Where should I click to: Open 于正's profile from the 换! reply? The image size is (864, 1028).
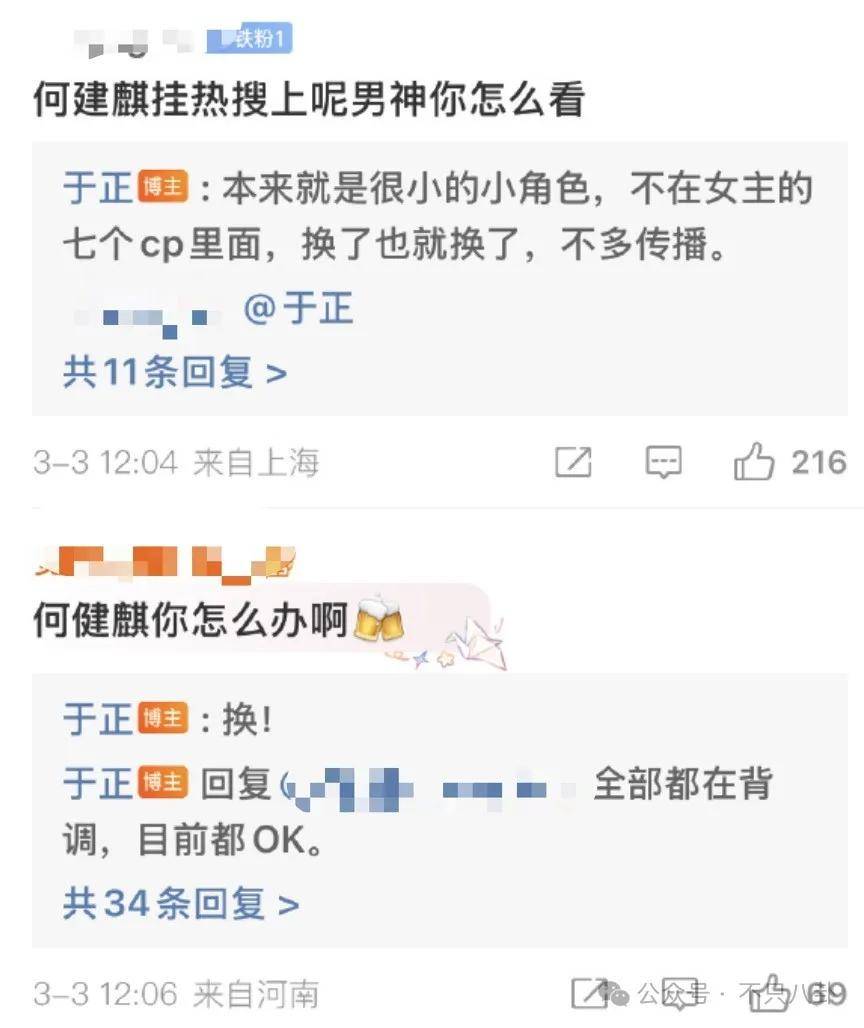click(x=97, y=719)
